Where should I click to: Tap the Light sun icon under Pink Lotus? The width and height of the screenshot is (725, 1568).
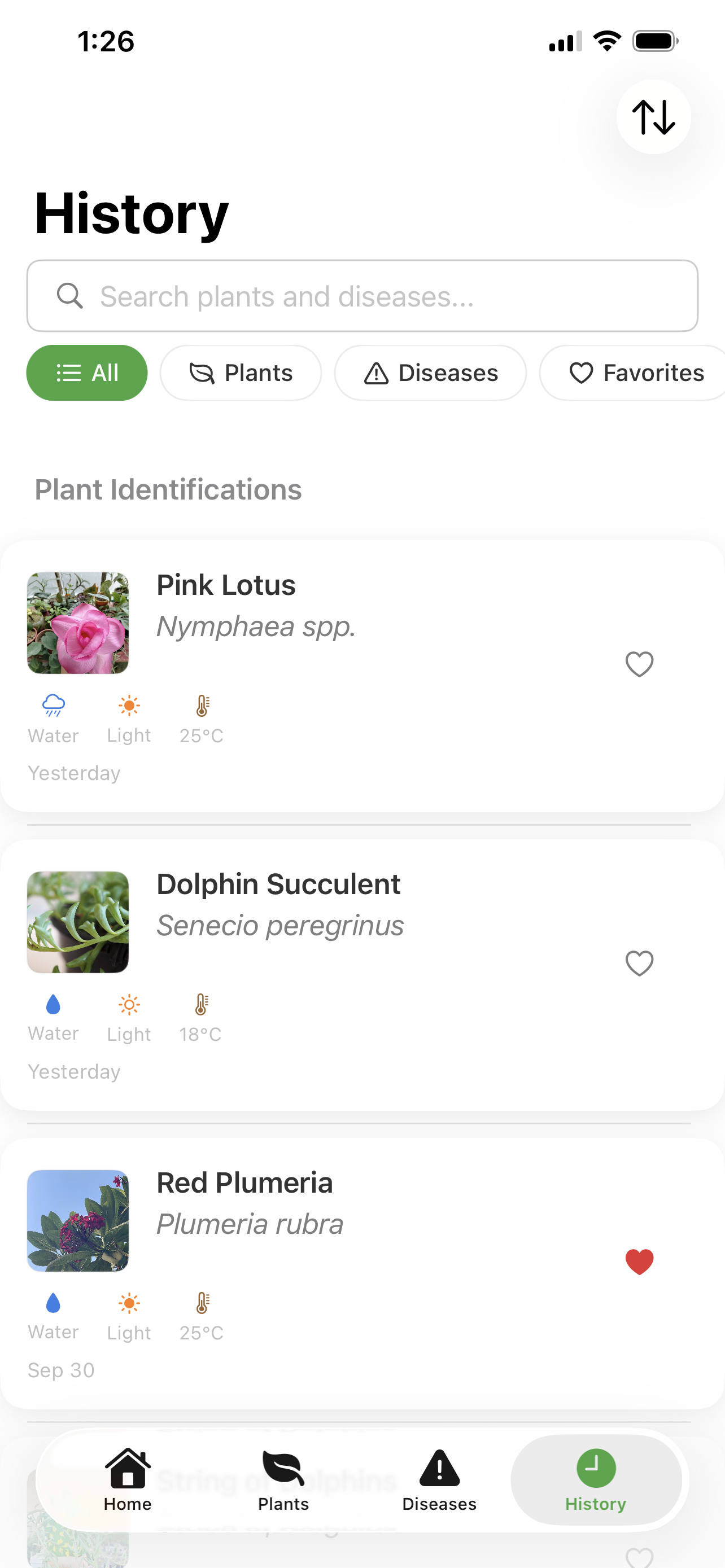129,706
